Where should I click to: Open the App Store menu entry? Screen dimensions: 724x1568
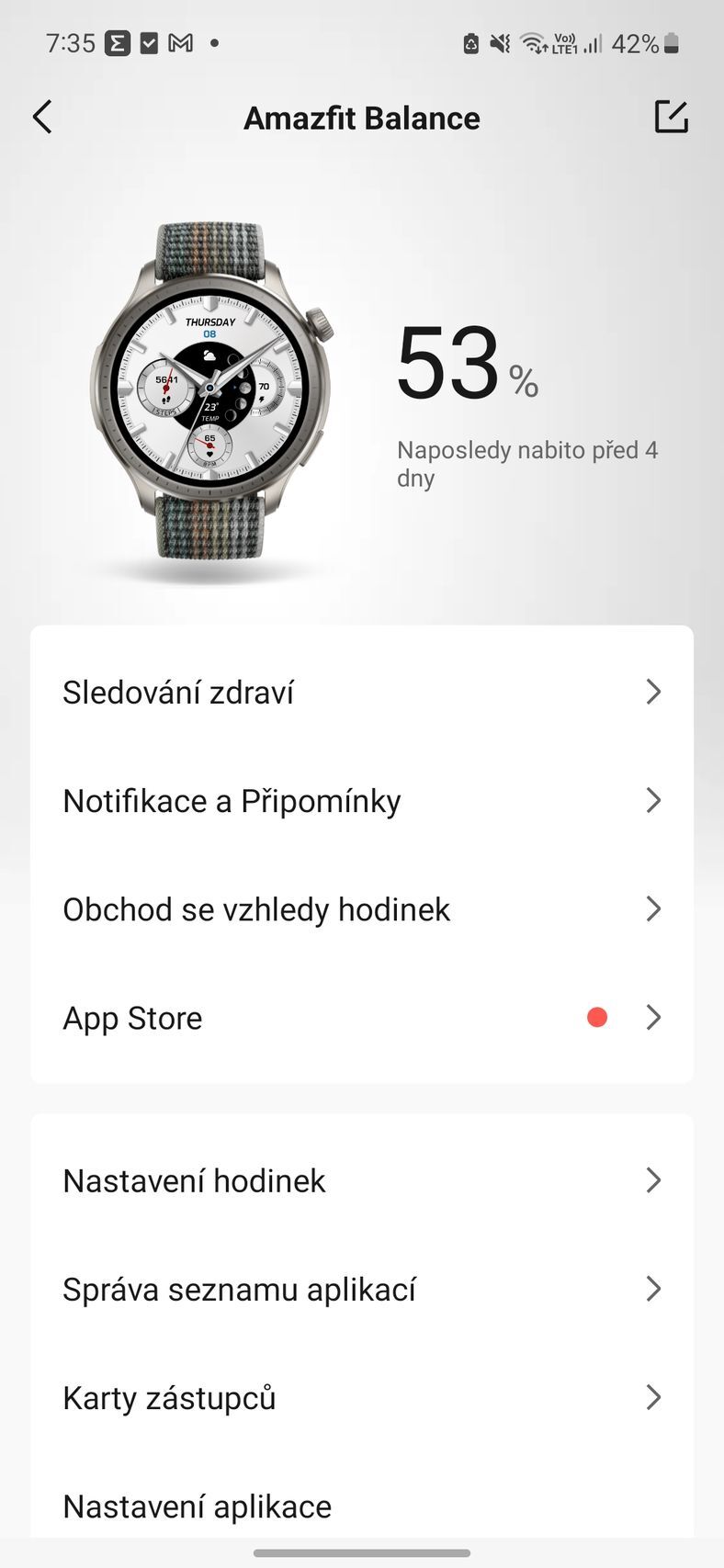click(x=131, y=1017)
